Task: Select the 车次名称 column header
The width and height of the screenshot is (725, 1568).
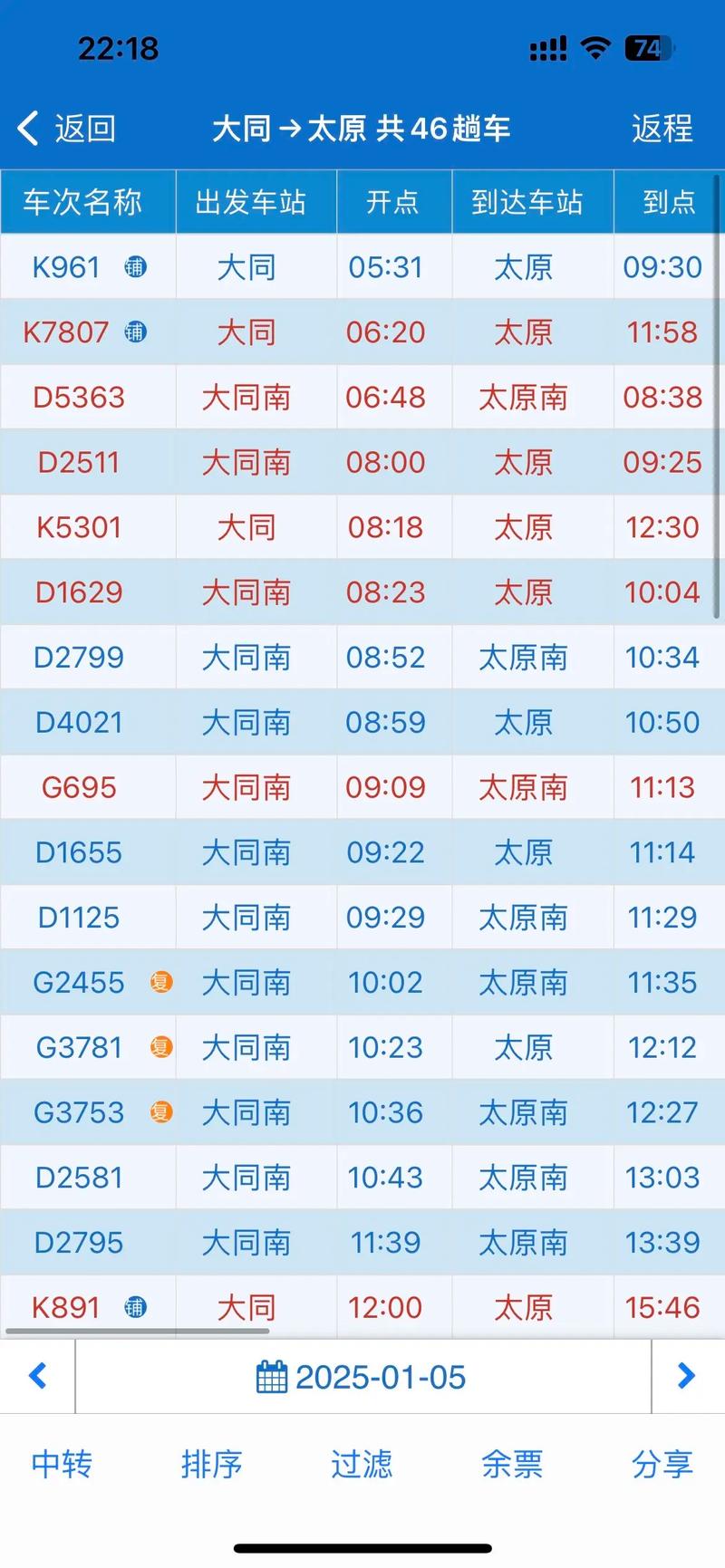Action: tap(84, 202)
